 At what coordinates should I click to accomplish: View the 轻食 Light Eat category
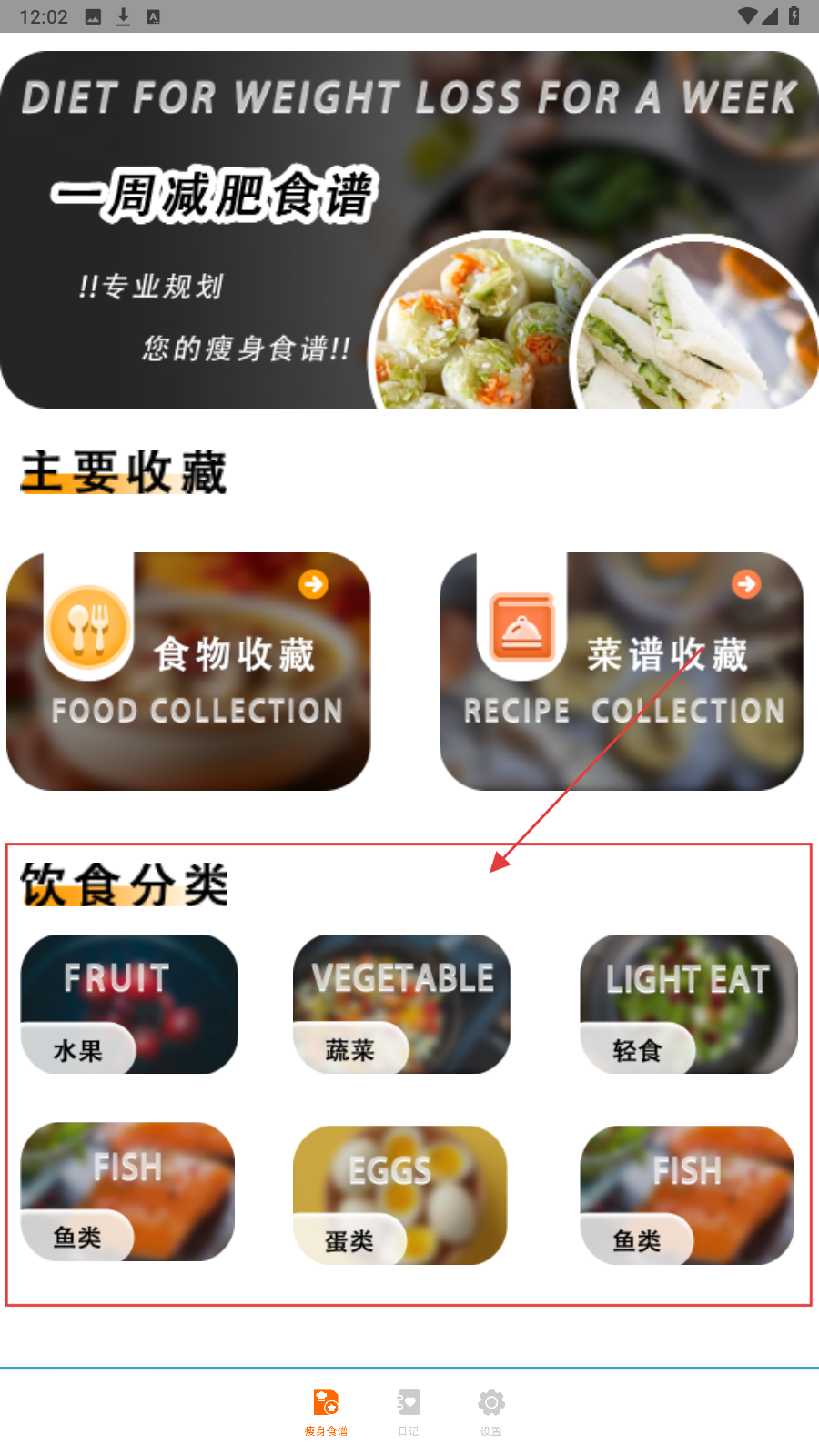[689, 1004]
